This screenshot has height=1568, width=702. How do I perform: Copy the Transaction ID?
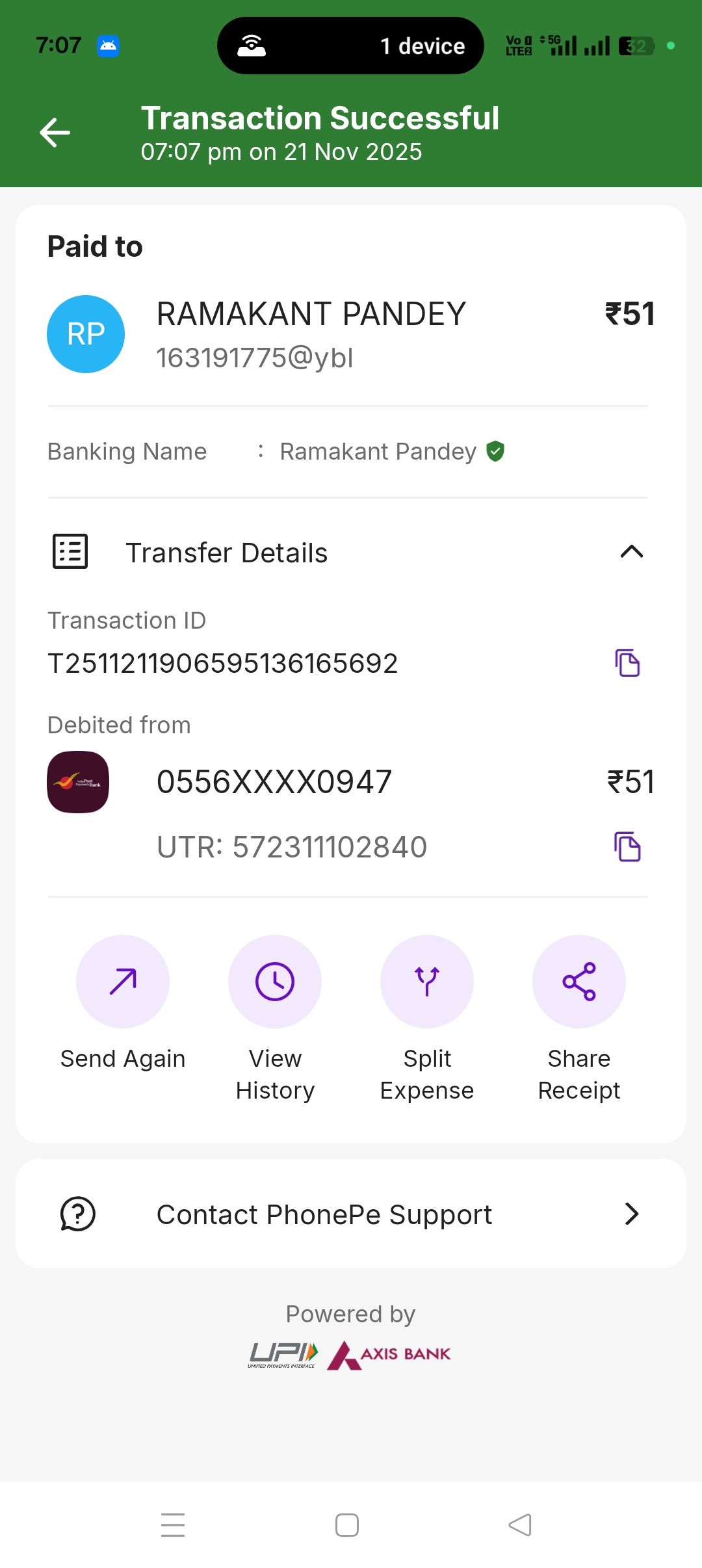627,663
